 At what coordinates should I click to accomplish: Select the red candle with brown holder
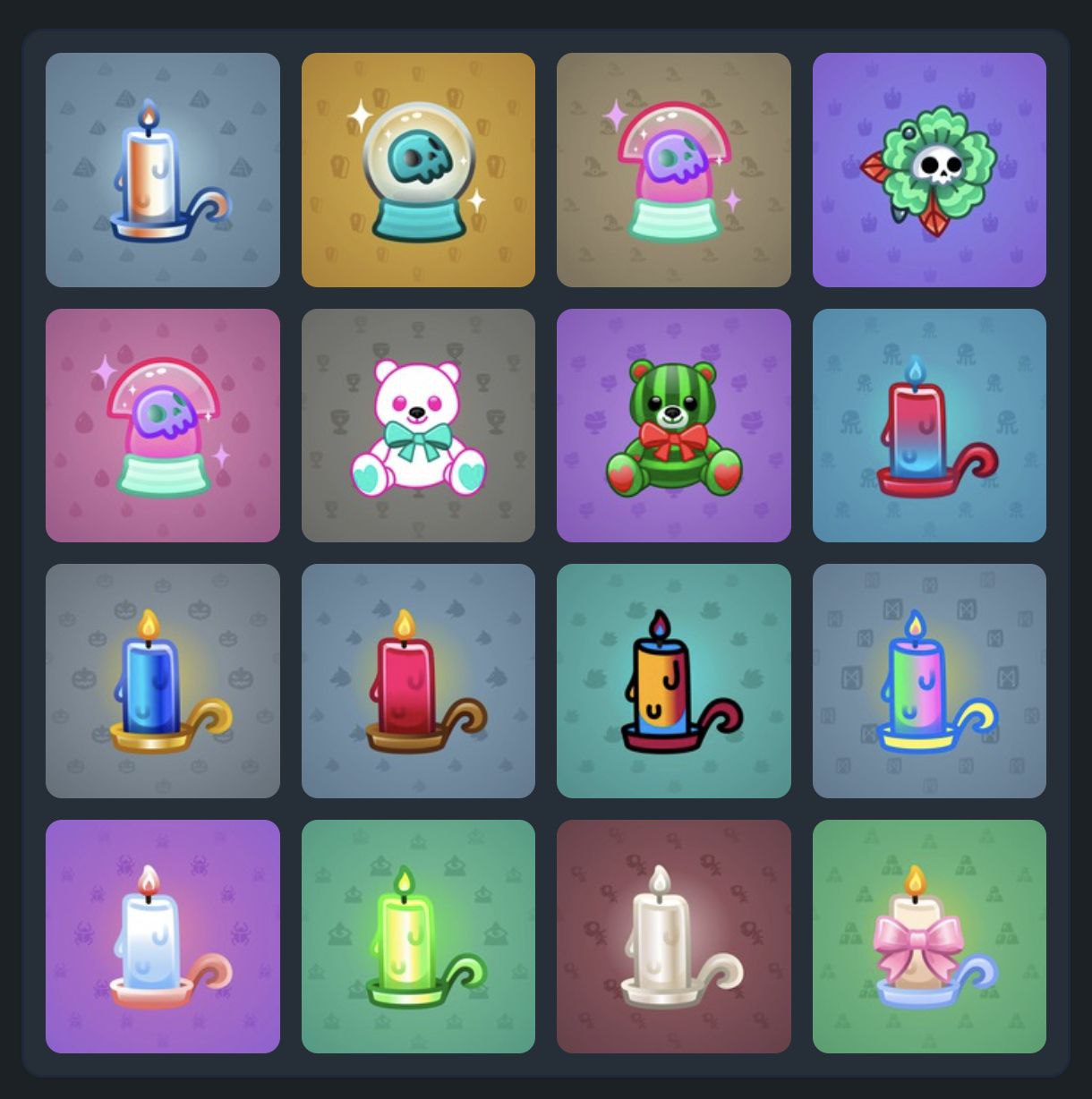(x=418, y=680)
